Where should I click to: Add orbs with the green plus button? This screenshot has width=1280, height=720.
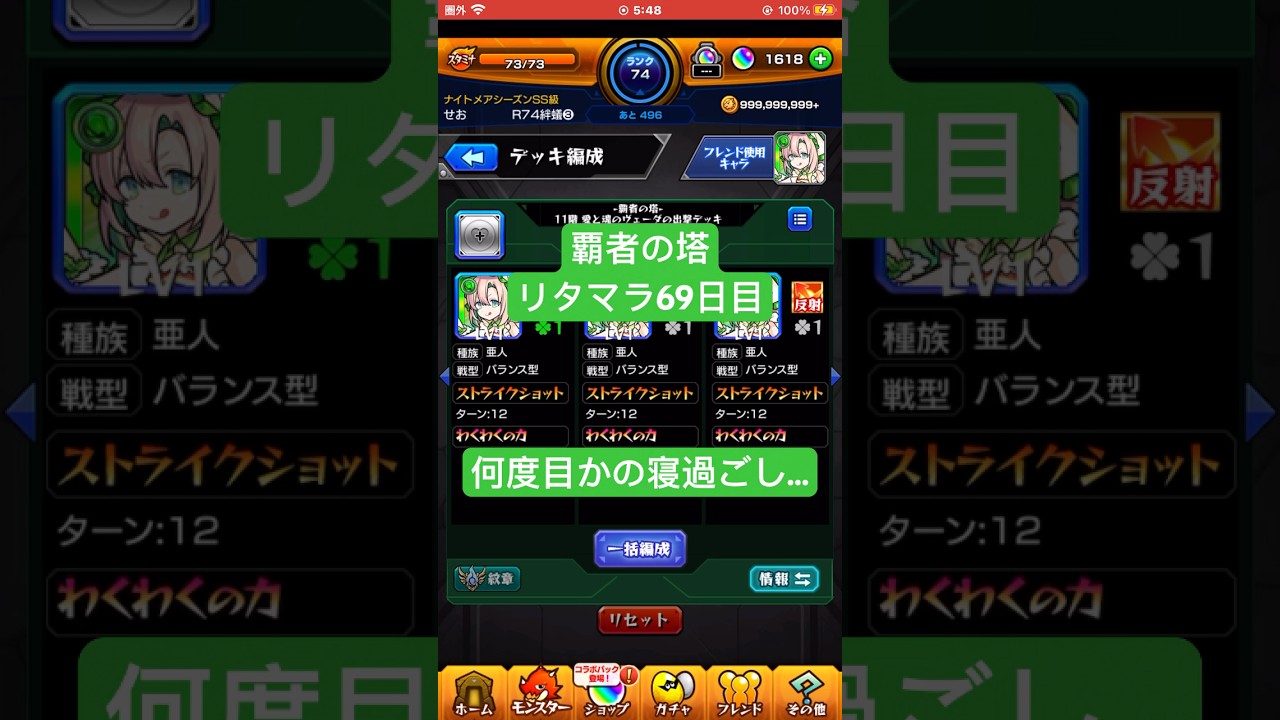click(820, 59)
